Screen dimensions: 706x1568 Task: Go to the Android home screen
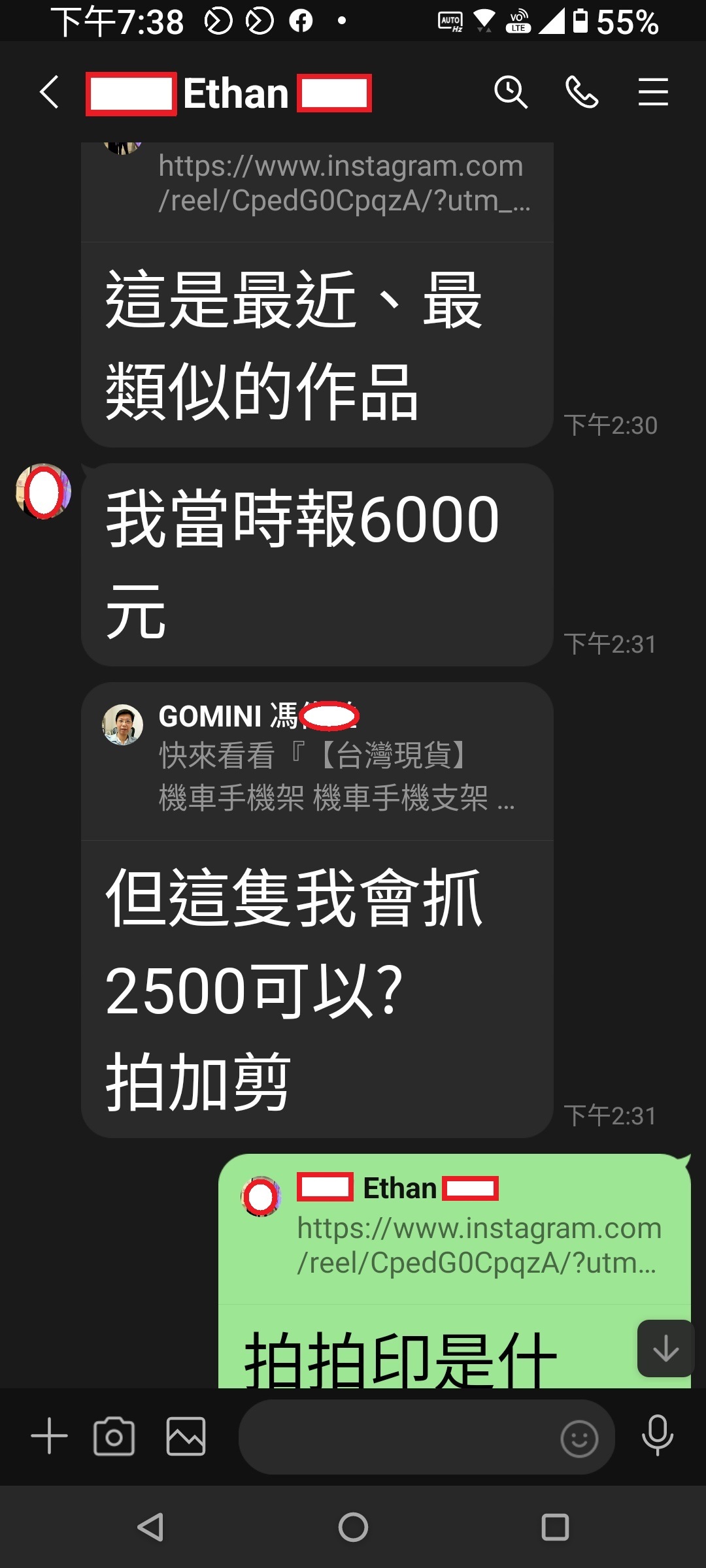tap(353, 1527)
